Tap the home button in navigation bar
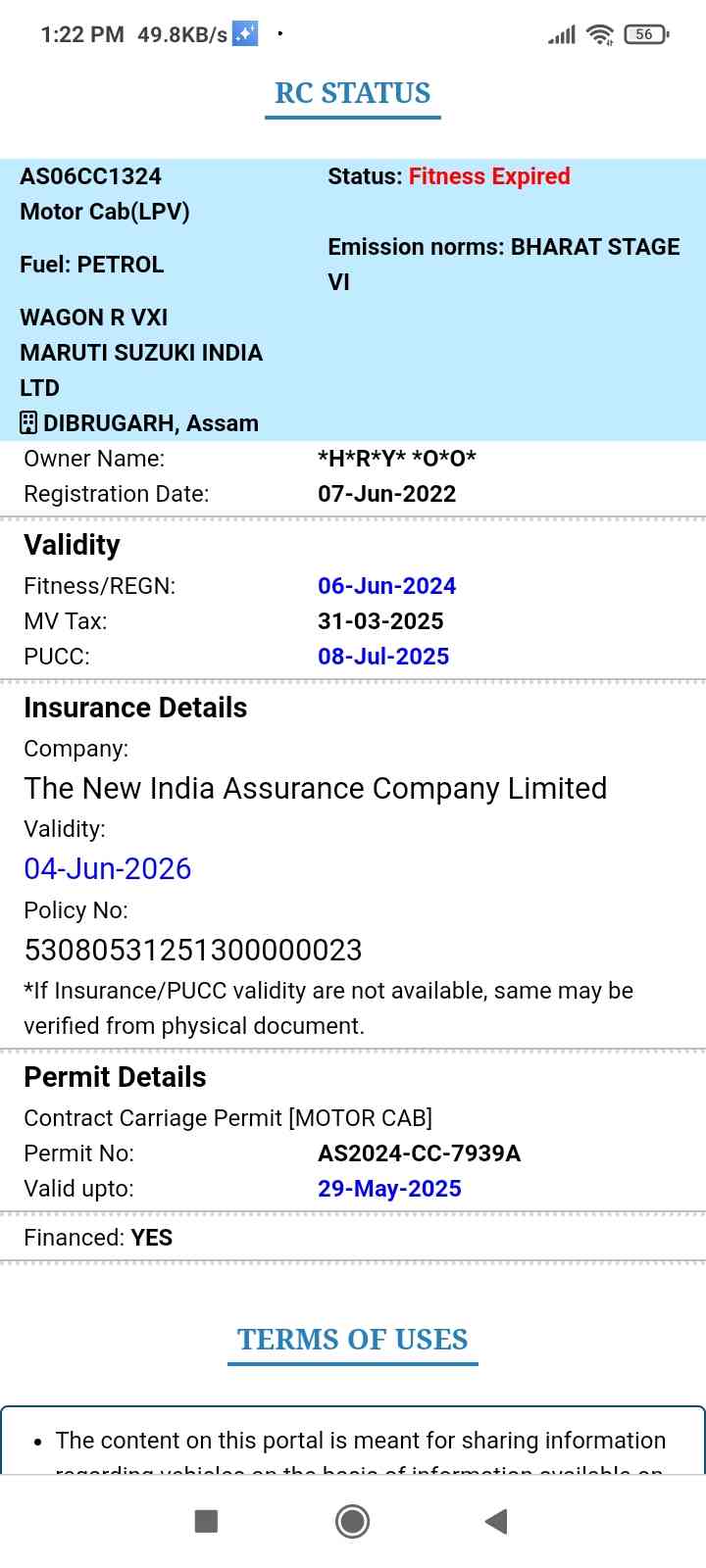706x1568 pixels. point(352,1521)
